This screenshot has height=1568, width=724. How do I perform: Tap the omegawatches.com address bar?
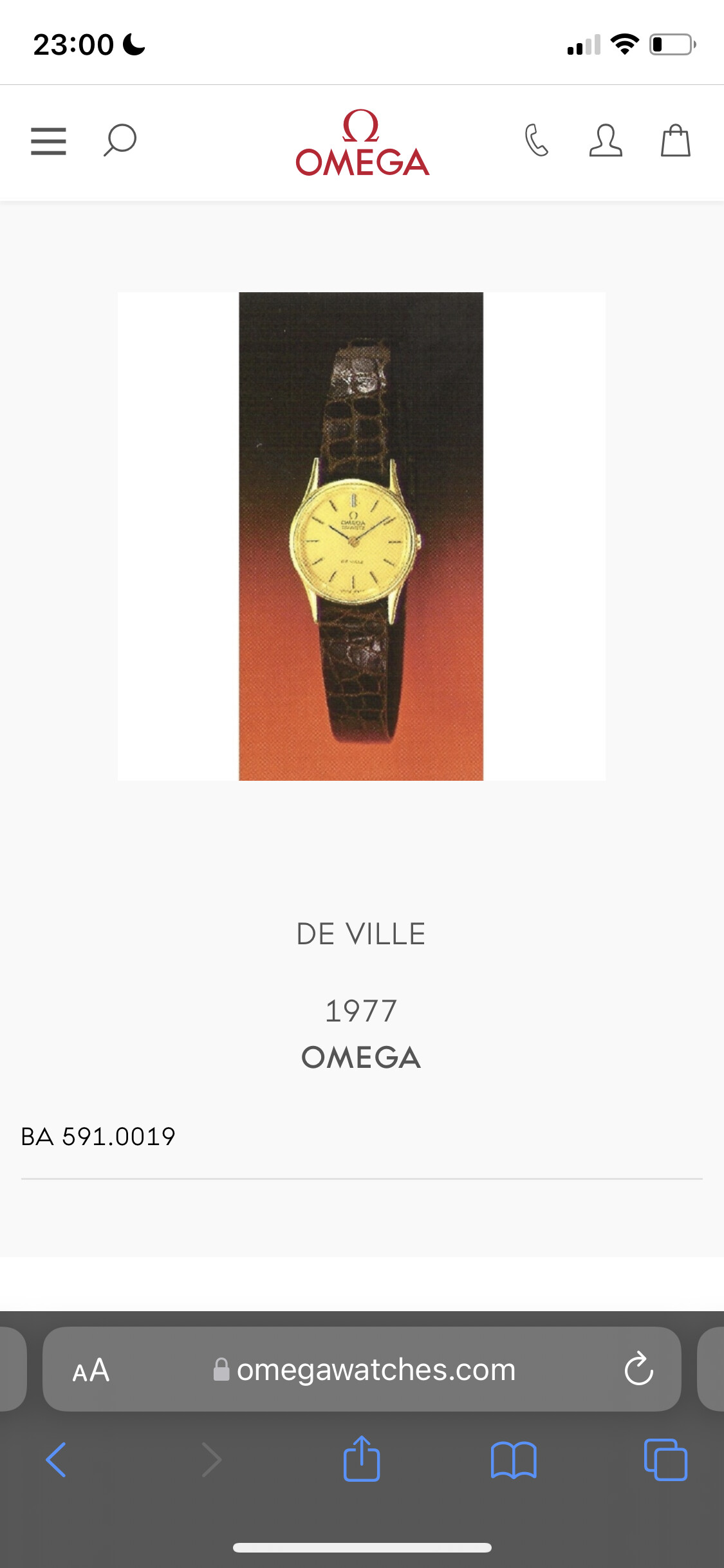(376, 1370)
